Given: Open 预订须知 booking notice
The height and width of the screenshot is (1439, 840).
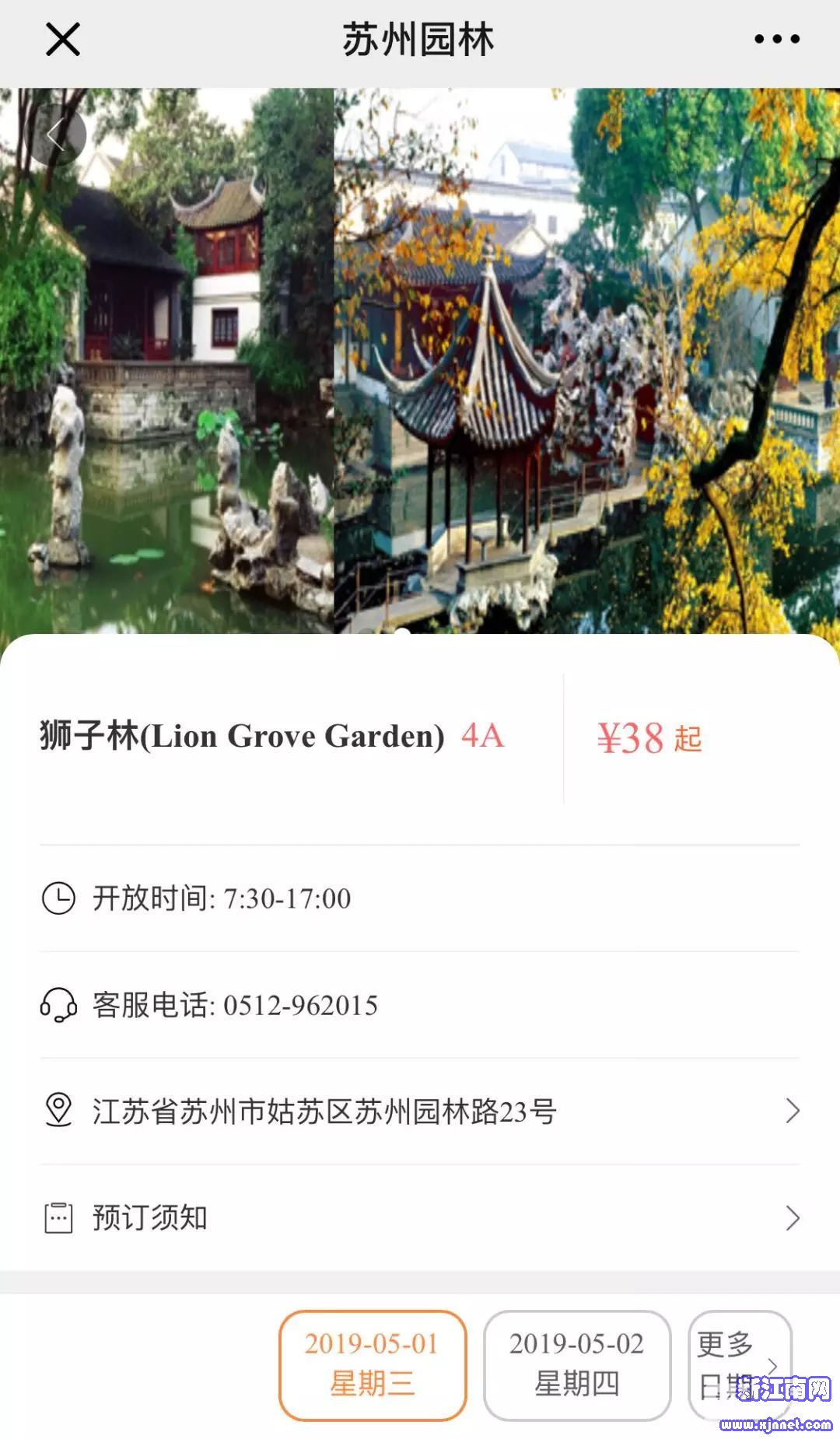Looking at the screenshot, I should pyautogui.click(x=420, y=1217).
